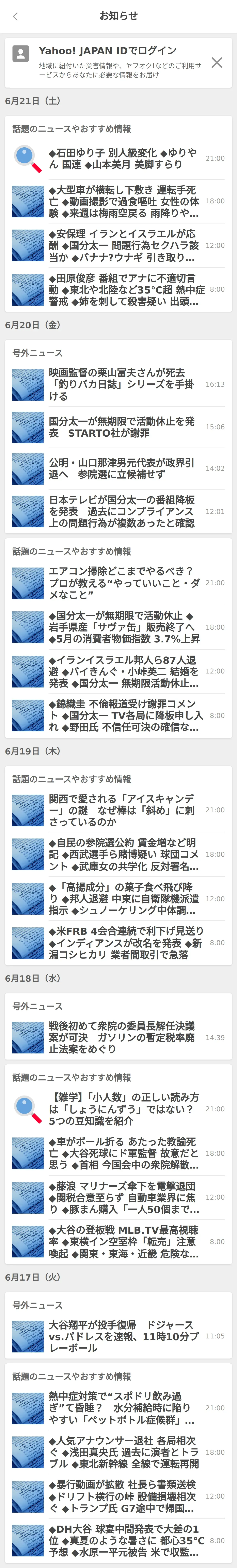
Task: Open the 石田ゆり子 別人級変化 news item
Action: click(118, 158)
